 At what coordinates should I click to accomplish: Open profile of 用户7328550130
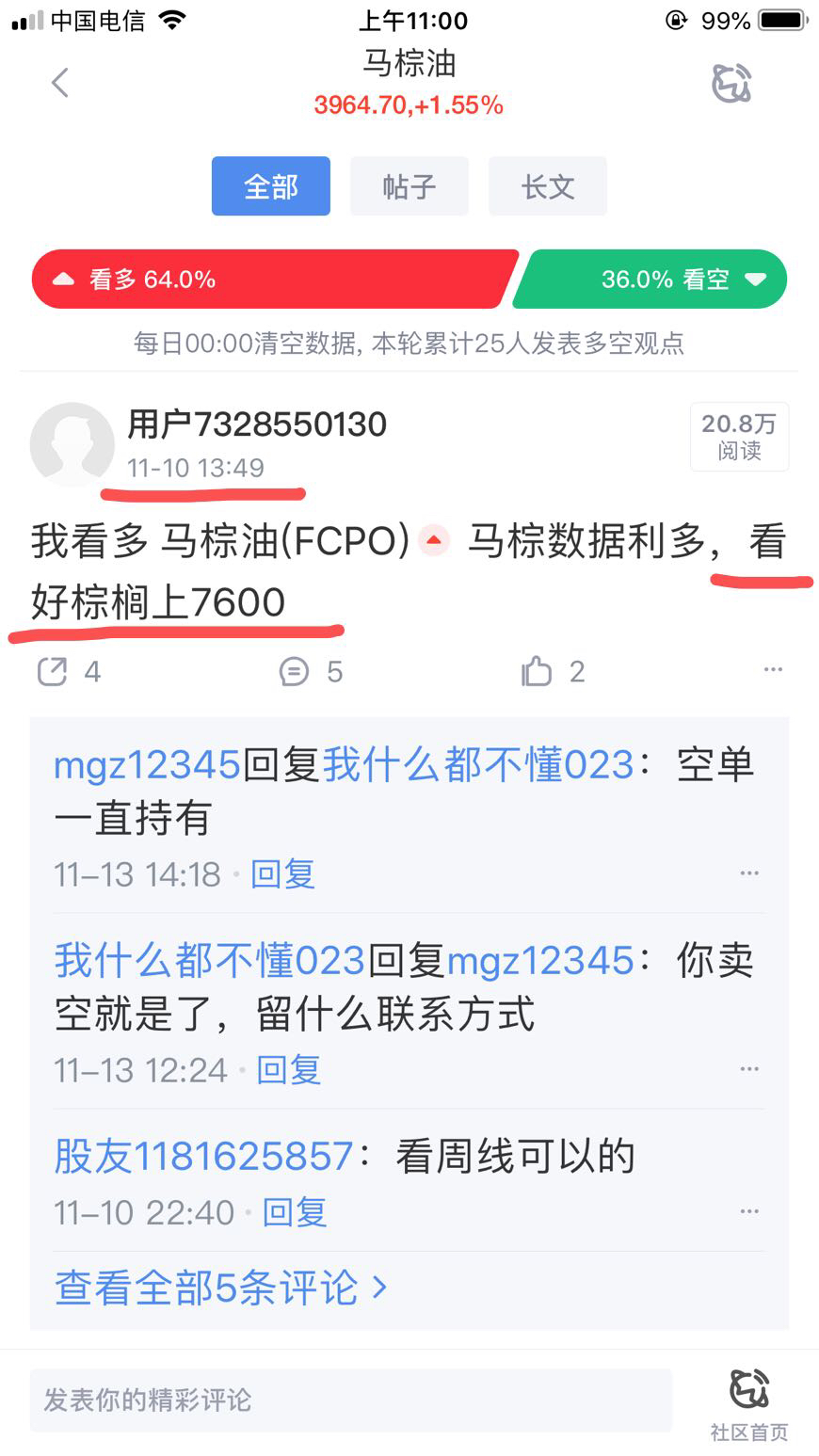tap(72, 444)
